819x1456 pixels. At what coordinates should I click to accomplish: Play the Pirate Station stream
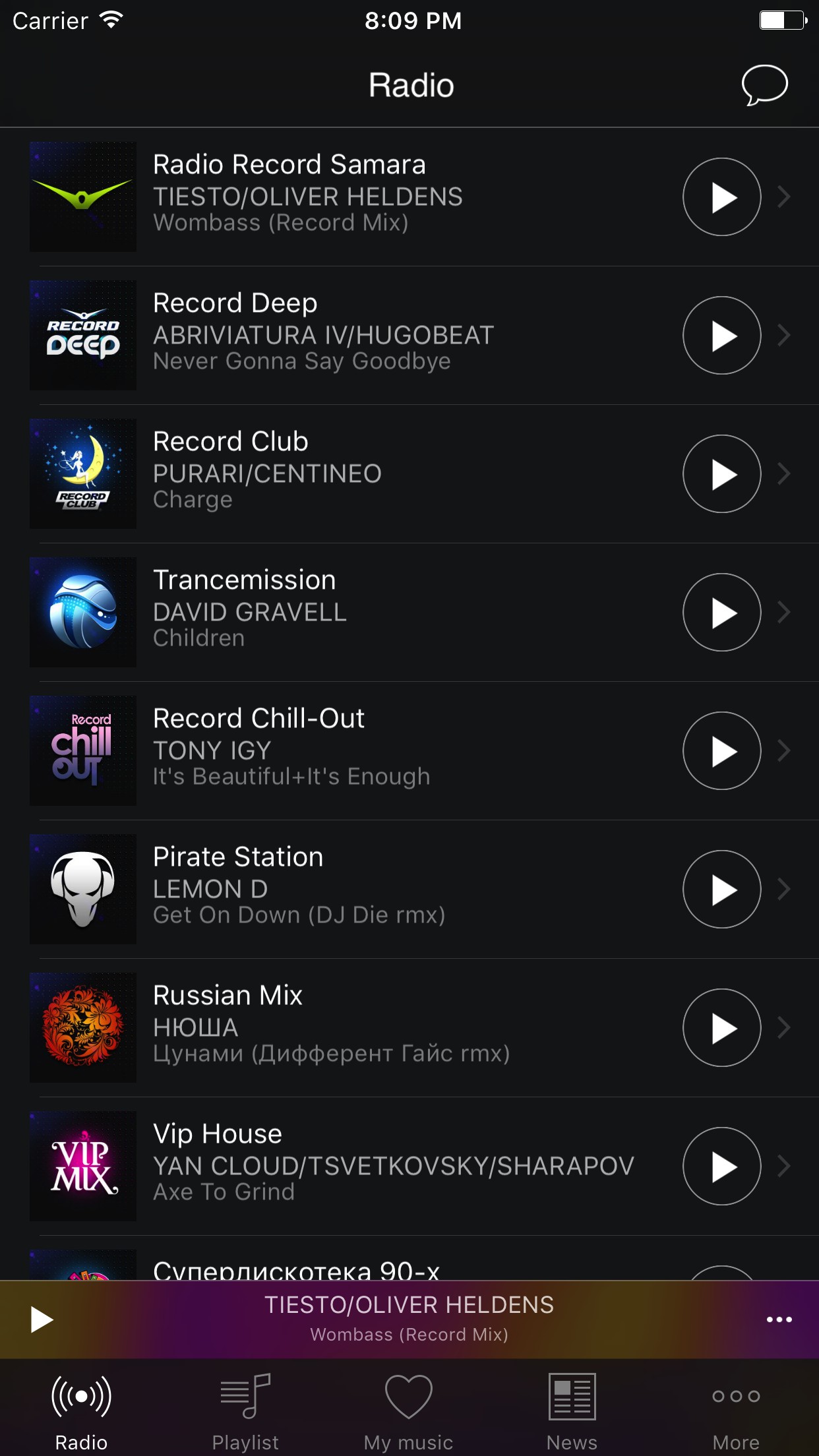click(721, 889)
